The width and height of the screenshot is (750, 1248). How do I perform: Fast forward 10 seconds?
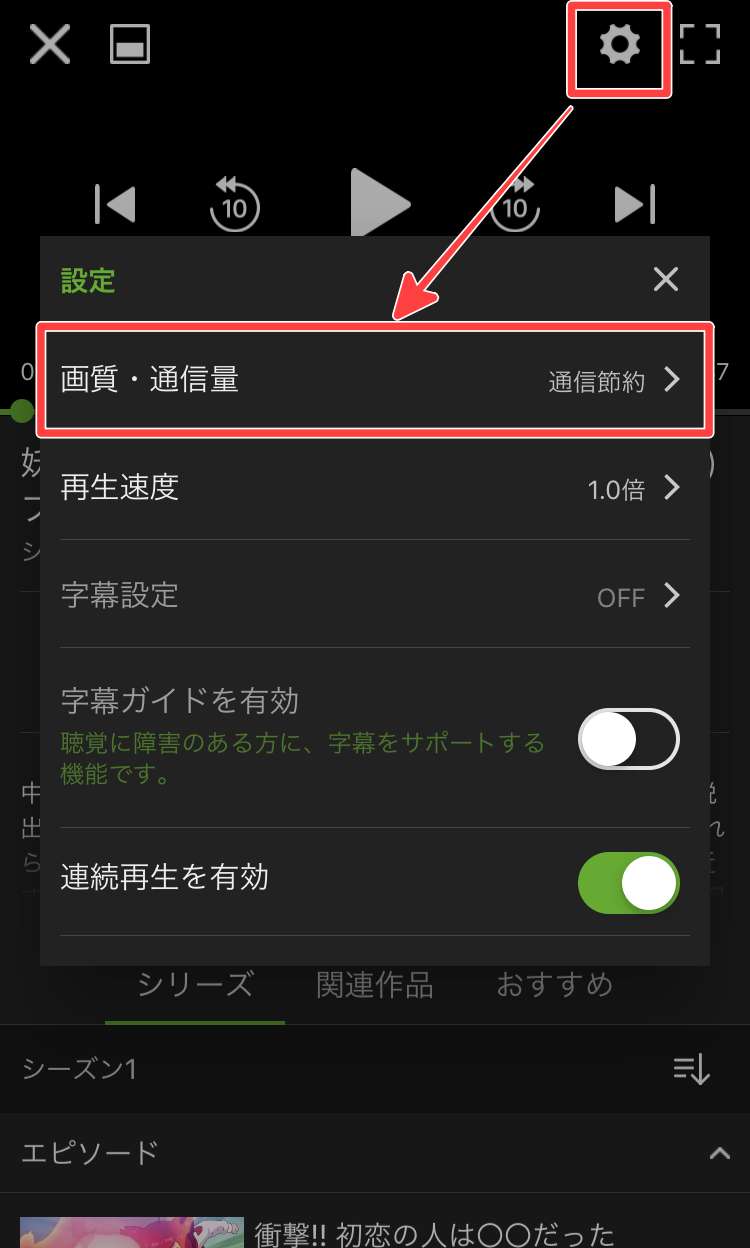515,204
